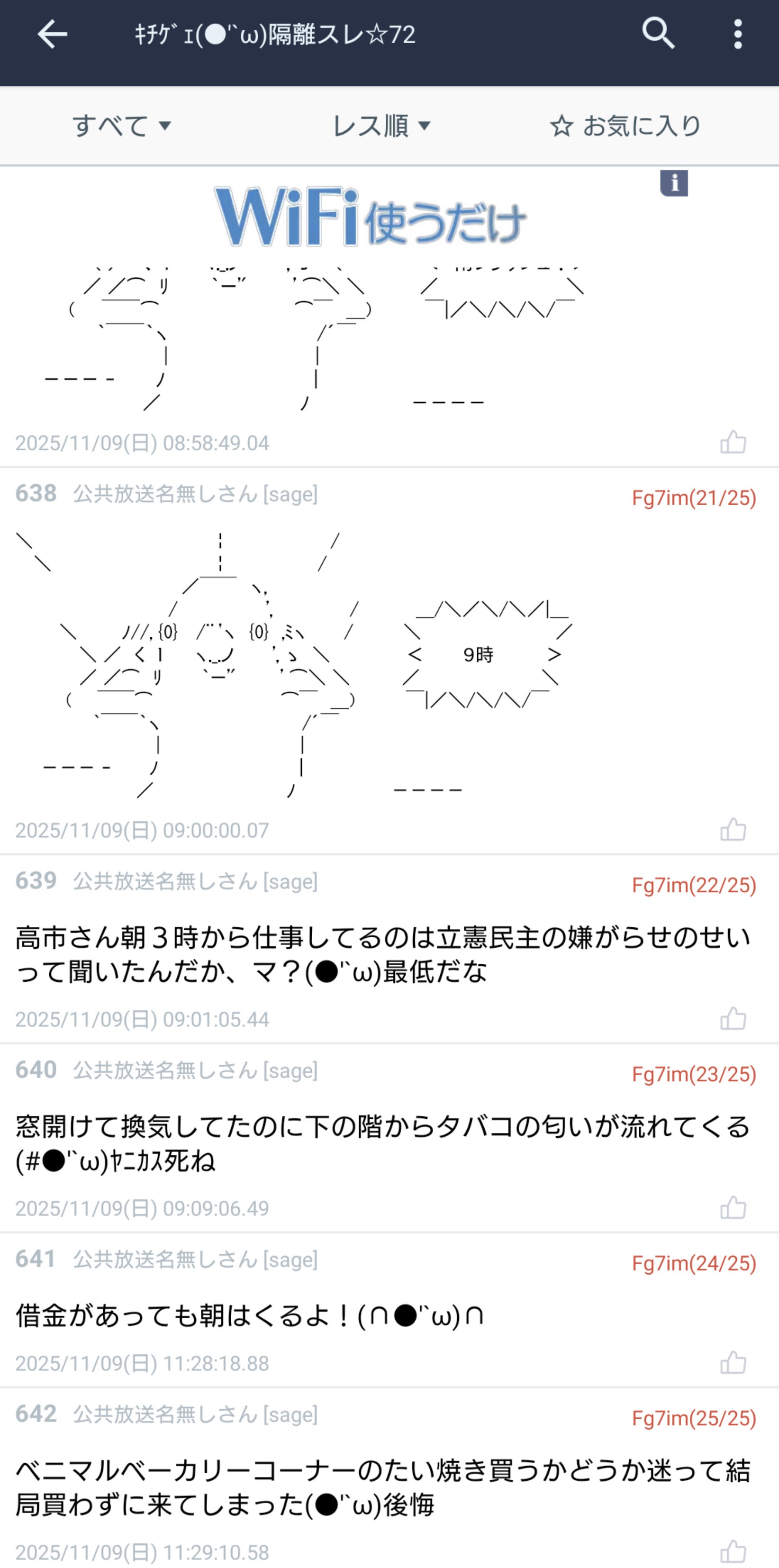Select the Fg7im(23/25) ID link
This screenshot has width=779, height=1568.
pyautogui.click(x=694, y=1074)
